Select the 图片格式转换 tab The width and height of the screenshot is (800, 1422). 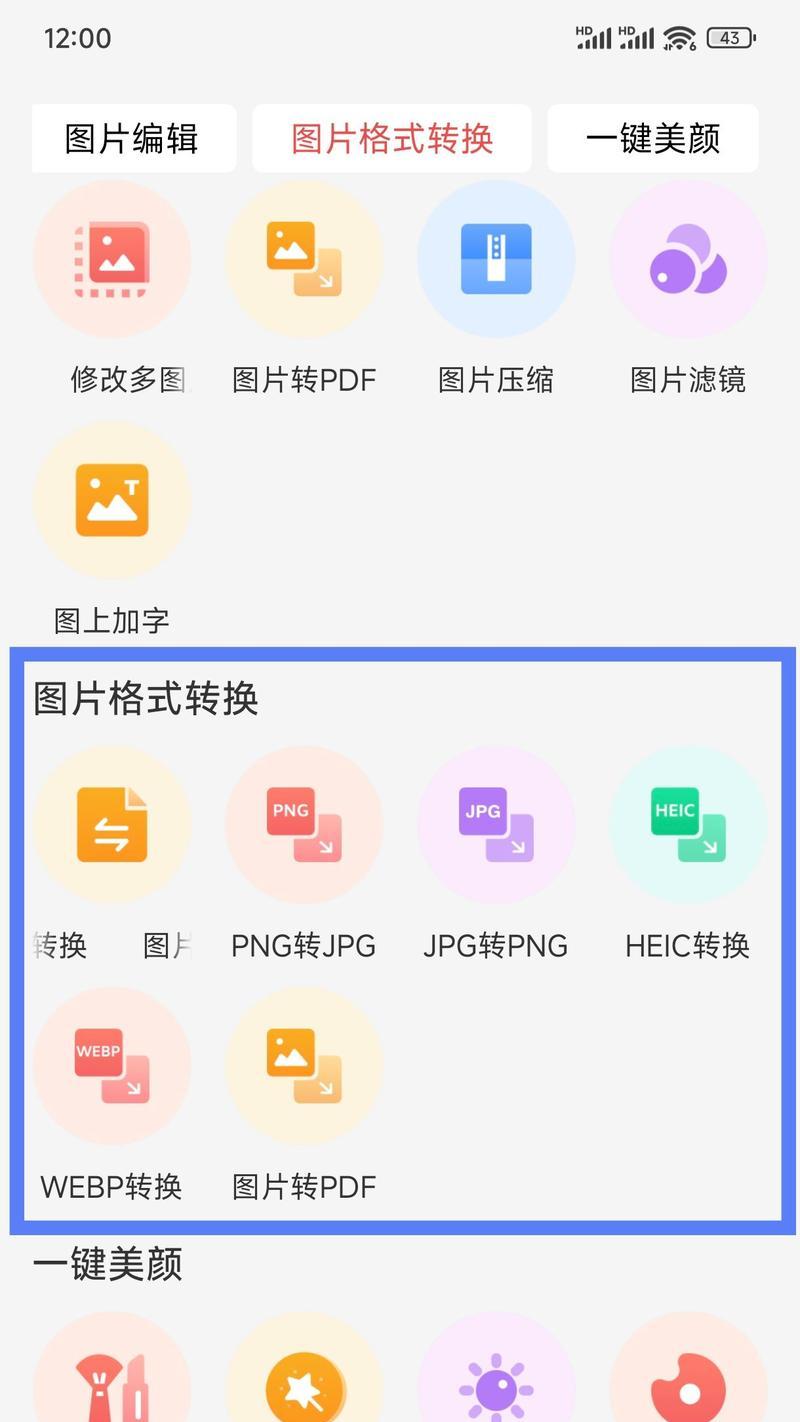tap(391, 138)
